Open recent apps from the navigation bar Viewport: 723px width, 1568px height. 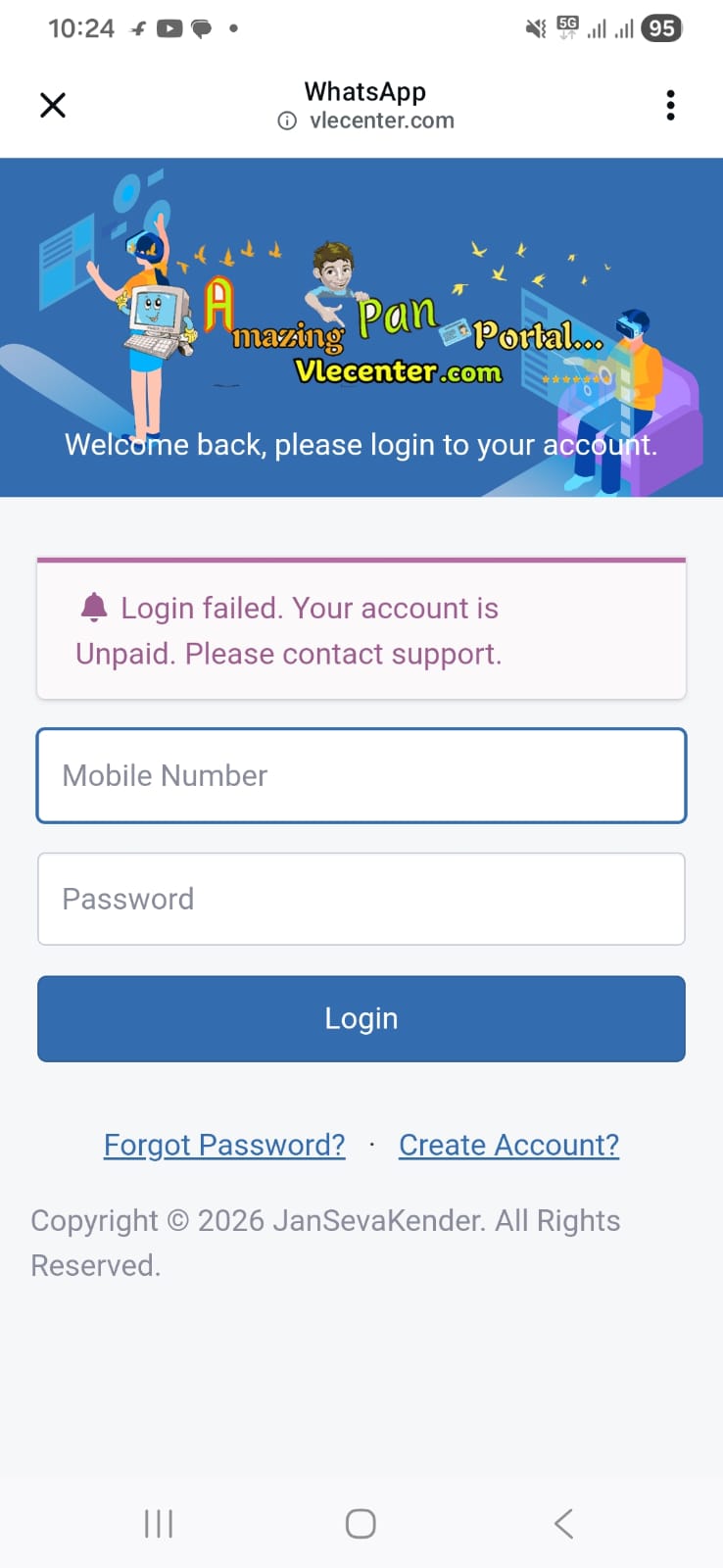point(159,1524)
